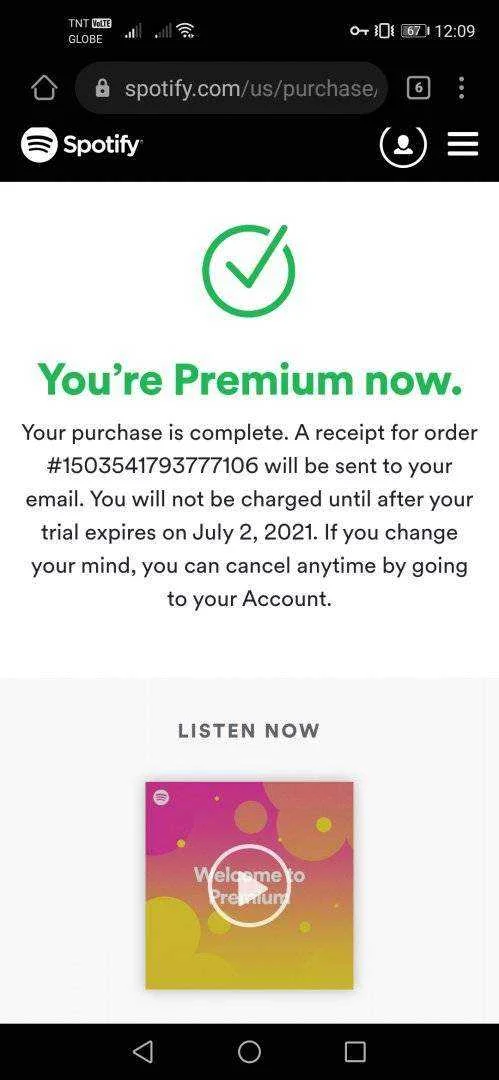Tap the Spotify logo in the header
499x1080 pixels.
click(x=81, y=145)
